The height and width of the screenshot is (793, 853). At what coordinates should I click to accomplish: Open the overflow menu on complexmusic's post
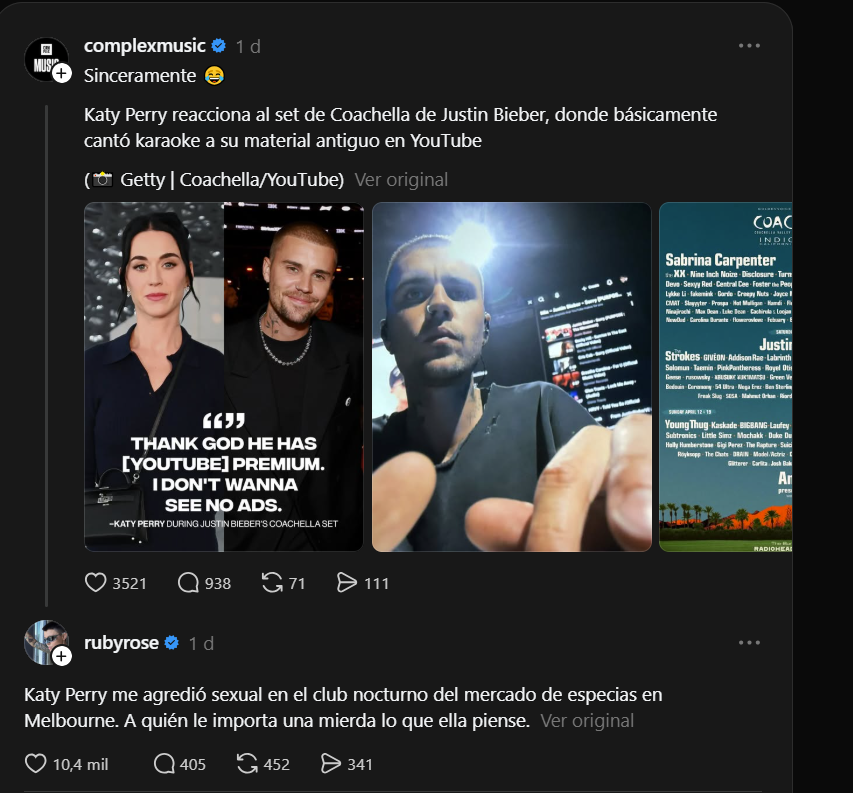click(x=749, y=45)
